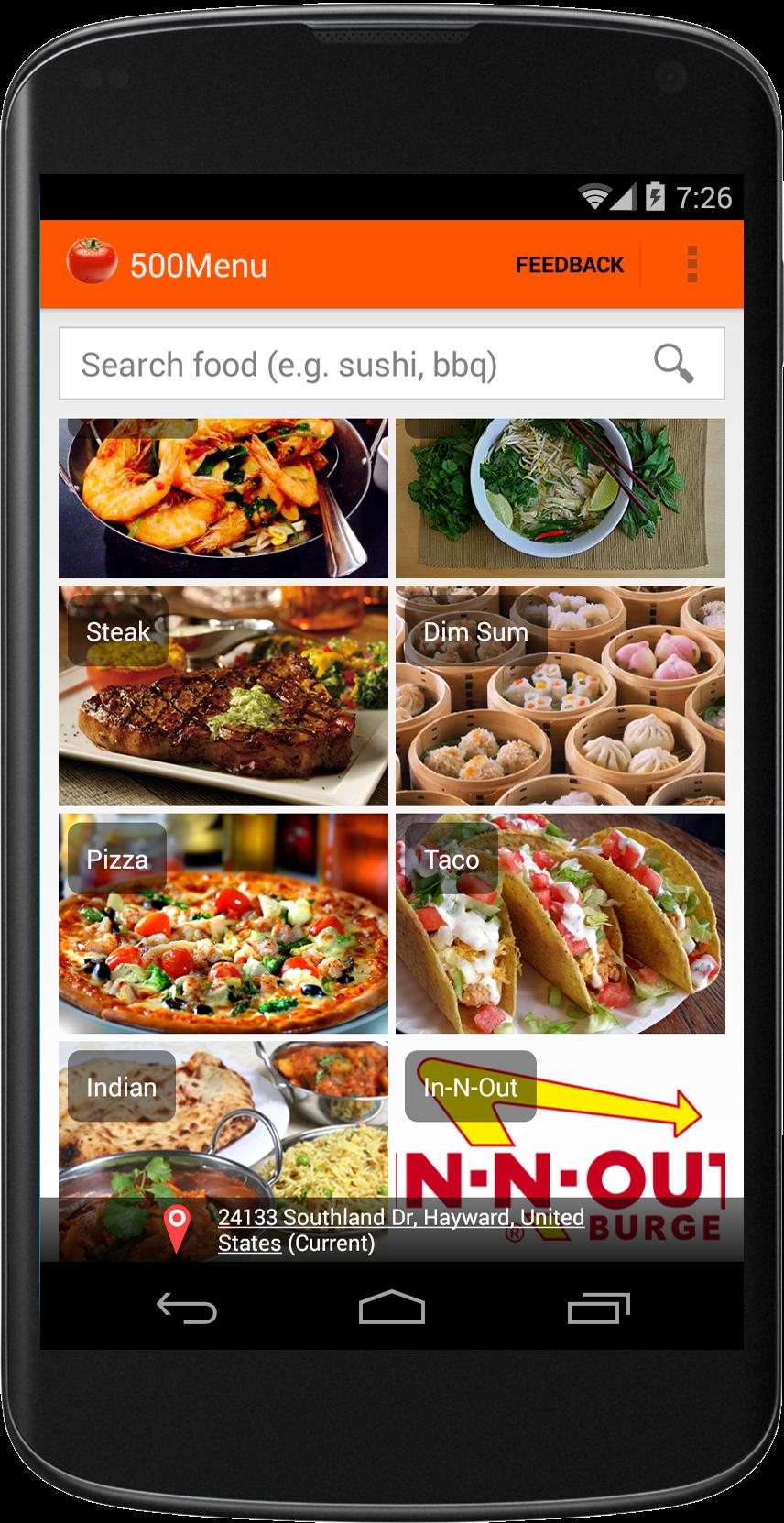The image size is (784, 1523).
Task: Open the Steak category
Action: [x=223, y=696]
